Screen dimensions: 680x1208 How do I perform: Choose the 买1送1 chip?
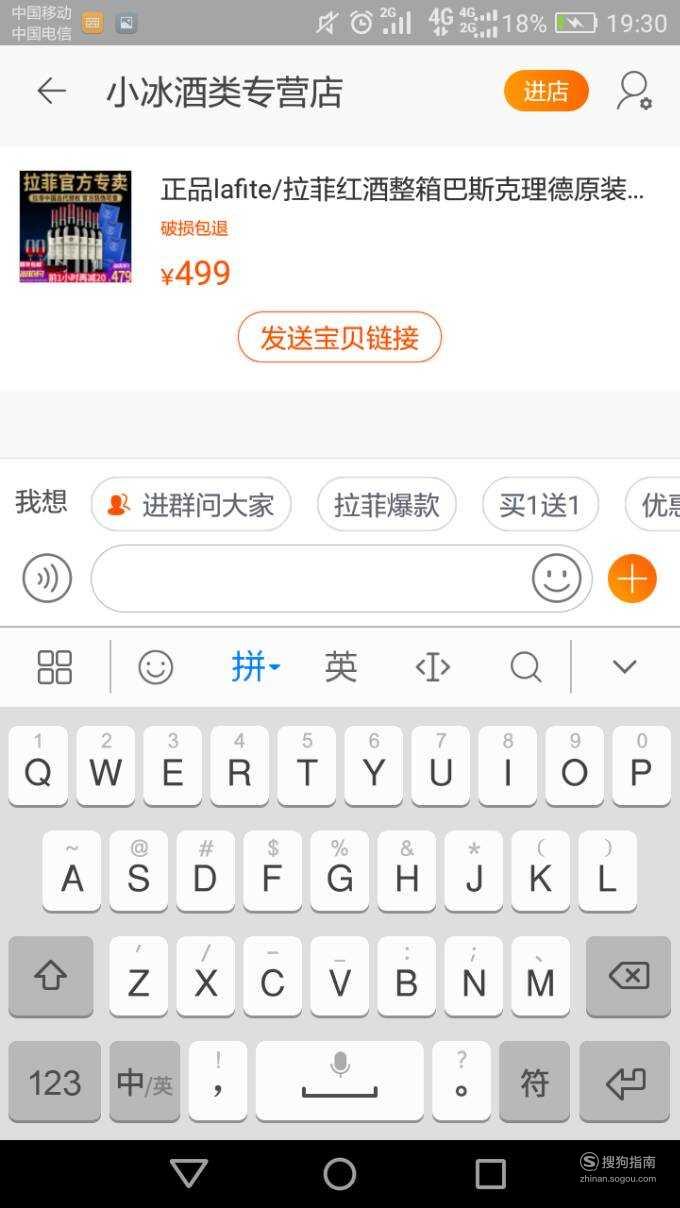coord(540,504)
